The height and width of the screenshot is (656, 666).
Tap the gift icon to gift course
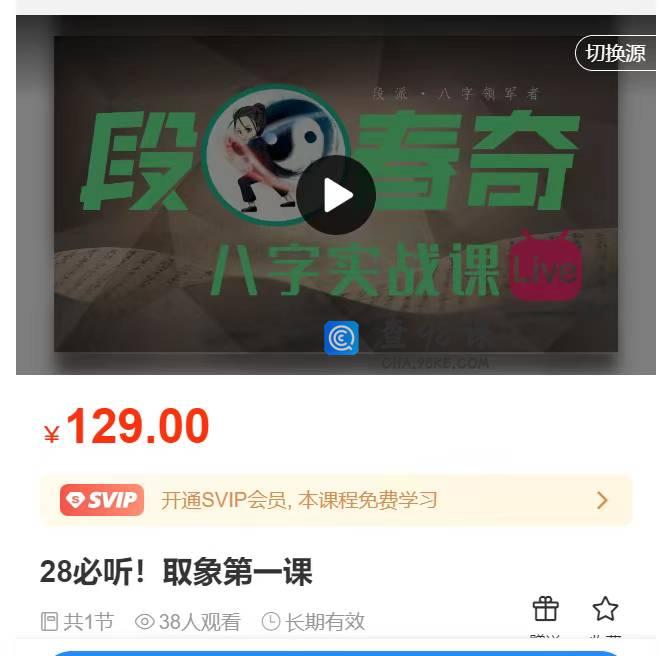coord(545,609)
